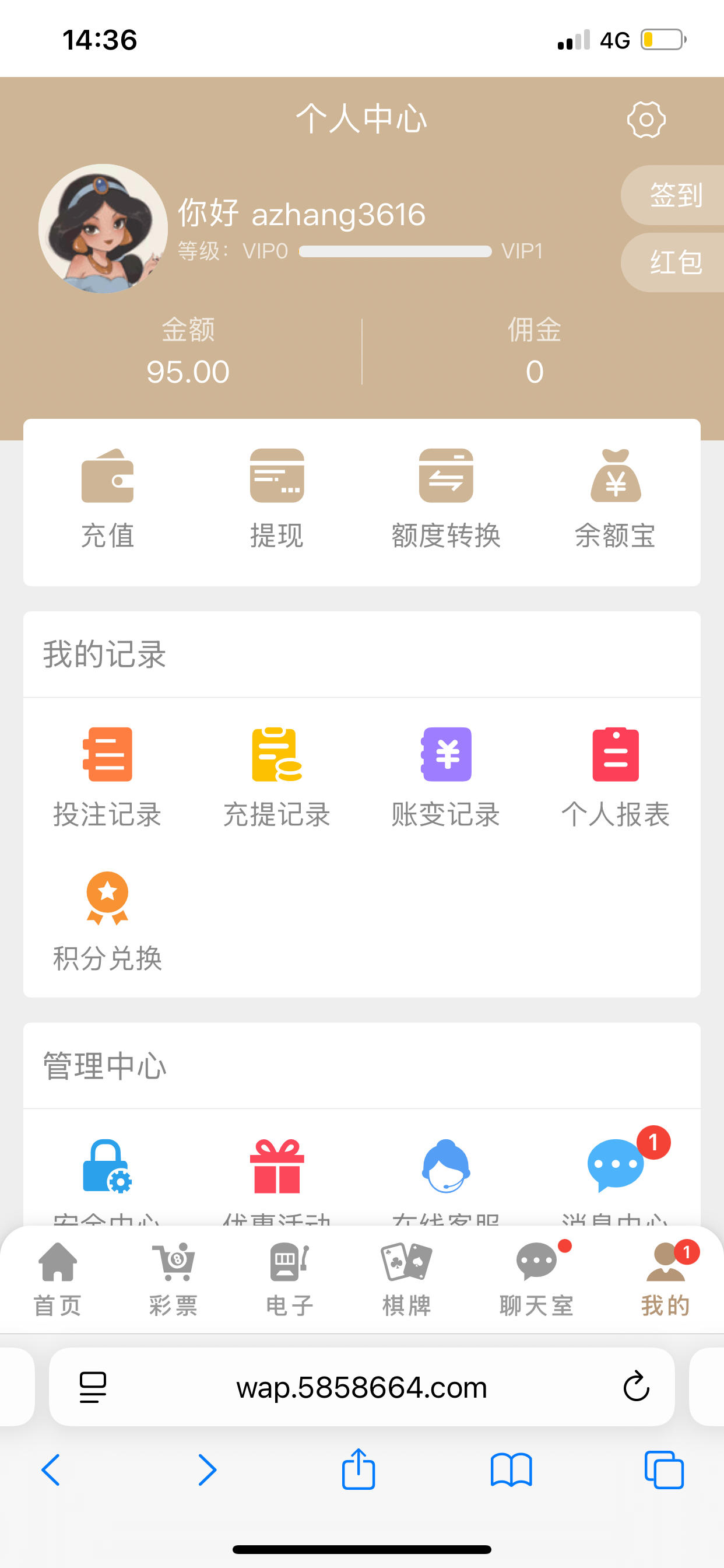Share the page from Safari toolbar
This screenshot has width=724, height=1568.
pyautogui.click(x=359, y=1470)
